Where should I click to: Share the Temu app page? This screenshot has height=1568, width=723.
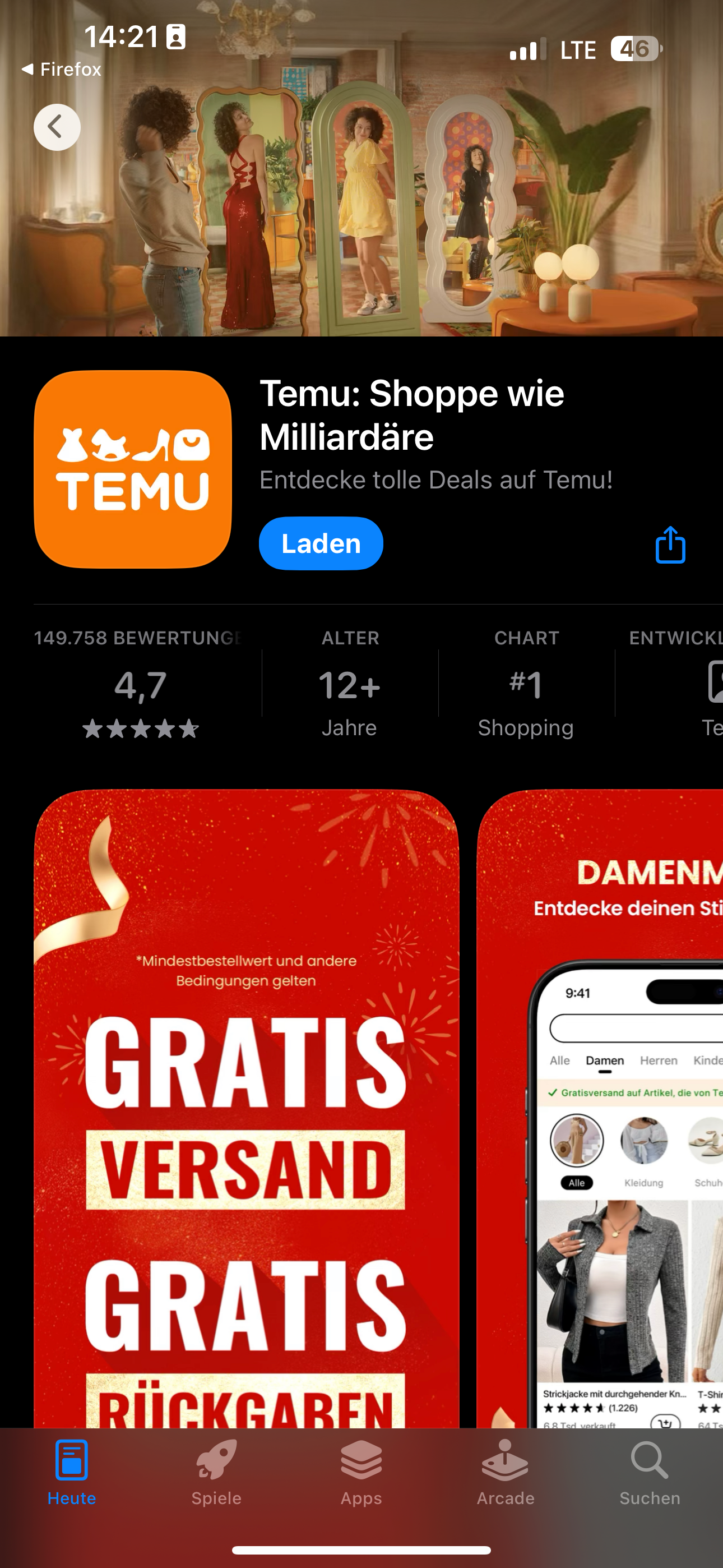coord(670,544)
